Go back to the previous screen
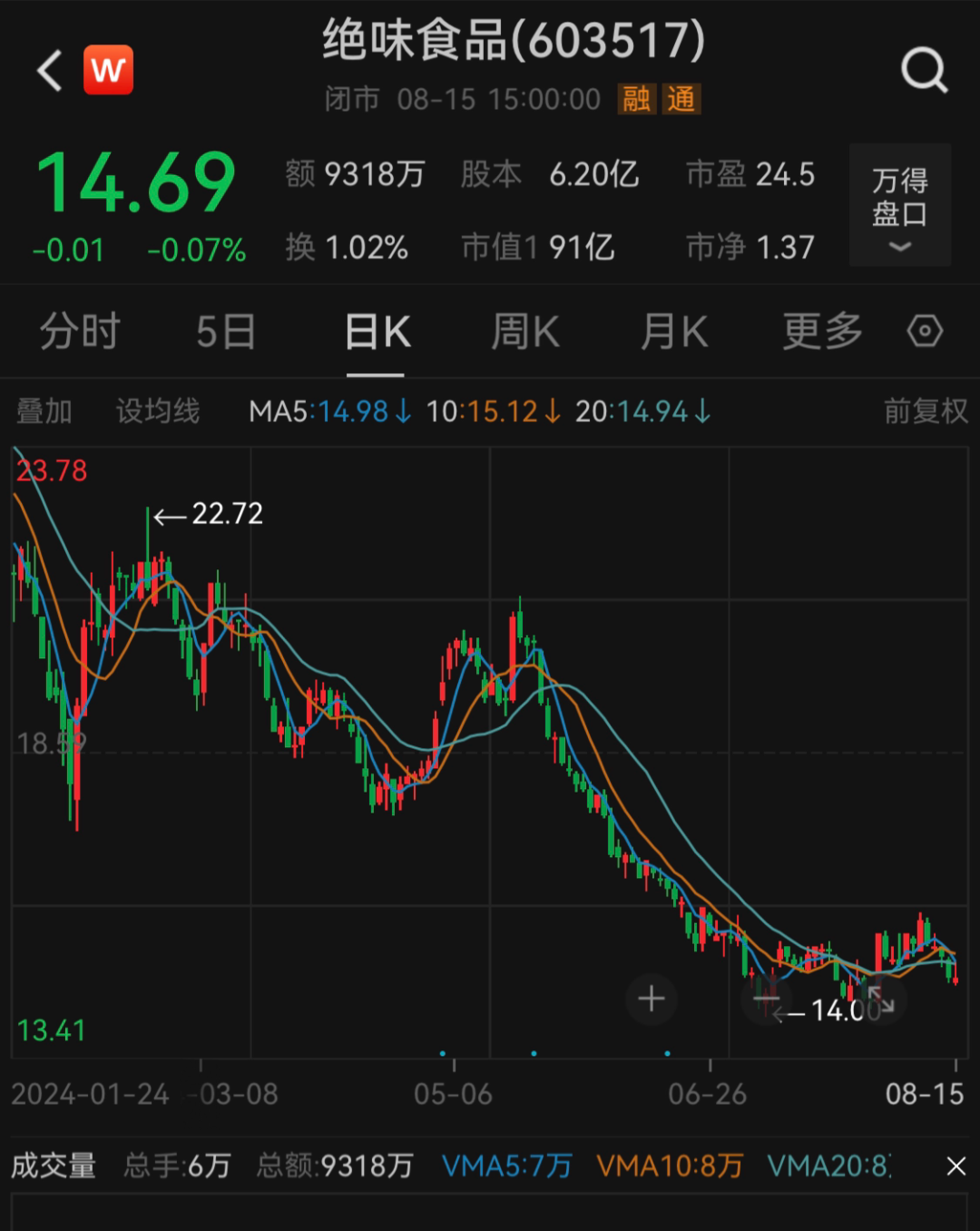The width and height of the screenshot is (980, 1231). click(49, 71)
